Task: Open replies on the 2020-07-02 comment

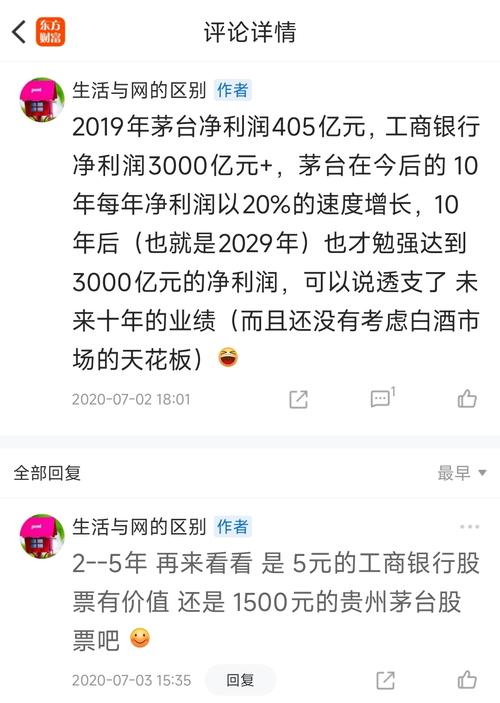Action: 383,398
